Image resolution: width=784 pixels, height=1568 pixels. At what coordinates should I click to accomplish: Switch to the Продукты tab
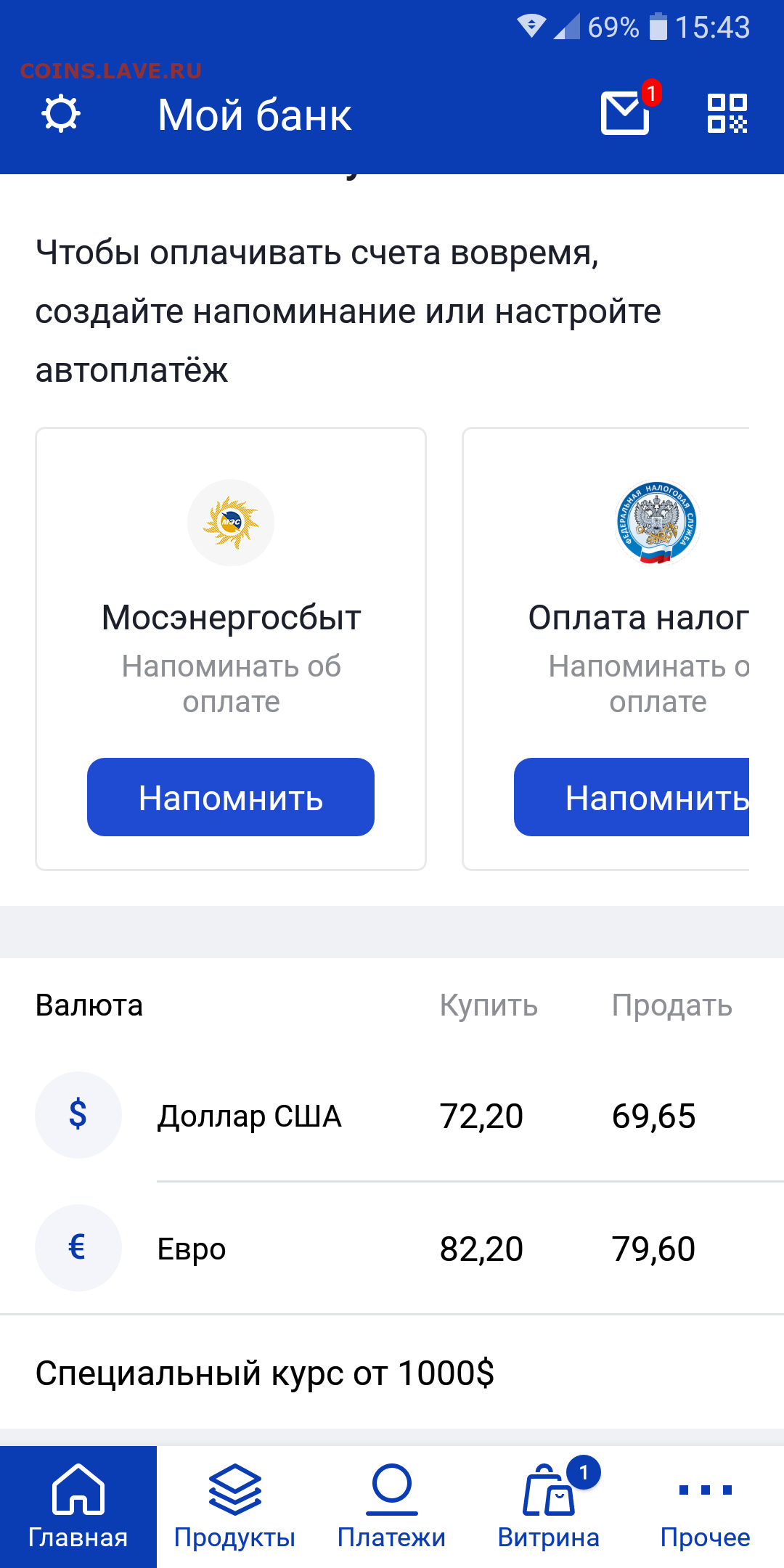tap(235, 1507)
